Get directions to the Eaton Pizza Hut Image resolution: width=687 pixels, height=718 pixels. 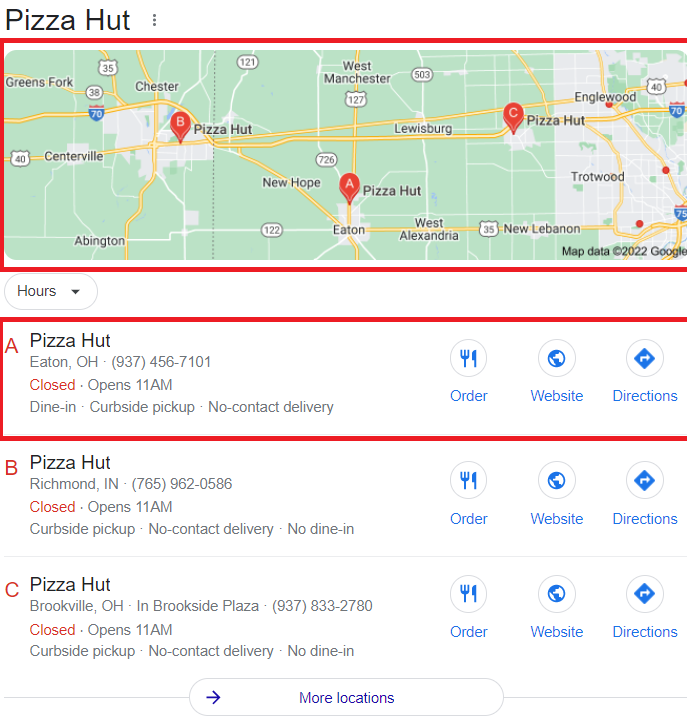click(x=644, y=372)
